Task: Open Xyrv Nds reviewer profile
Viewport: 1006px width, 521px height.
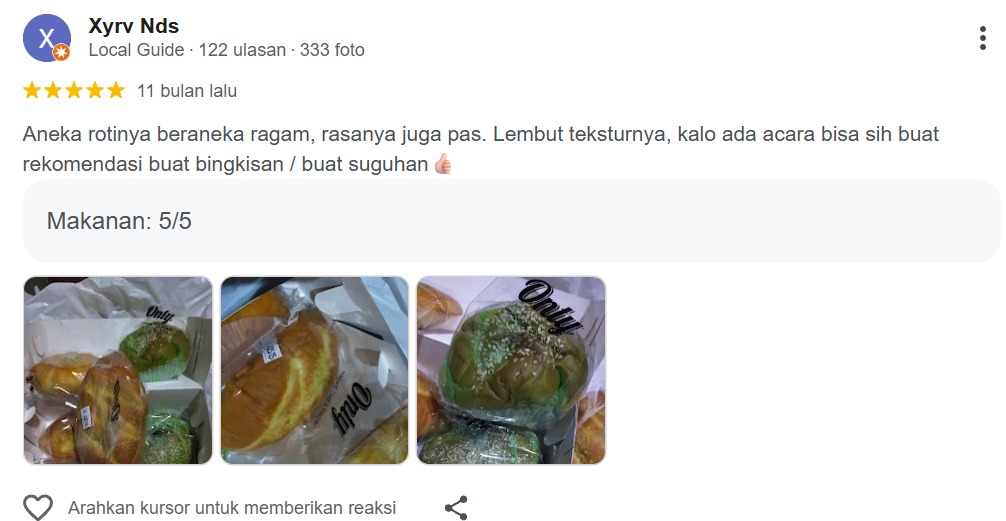Action: tap(133, 26)
